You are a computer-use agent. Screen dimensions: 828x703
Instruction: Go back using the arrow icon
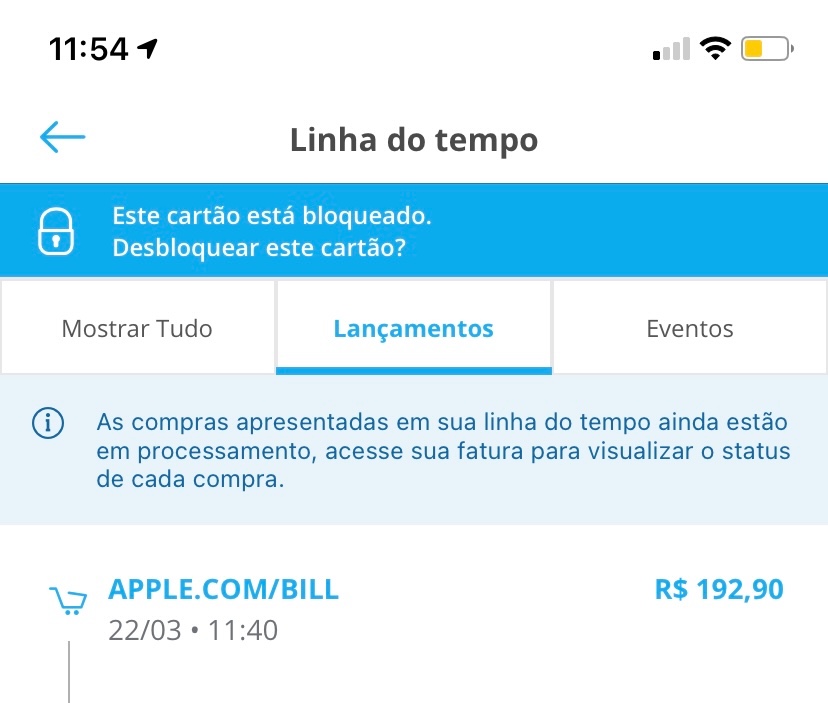(62, 138)
